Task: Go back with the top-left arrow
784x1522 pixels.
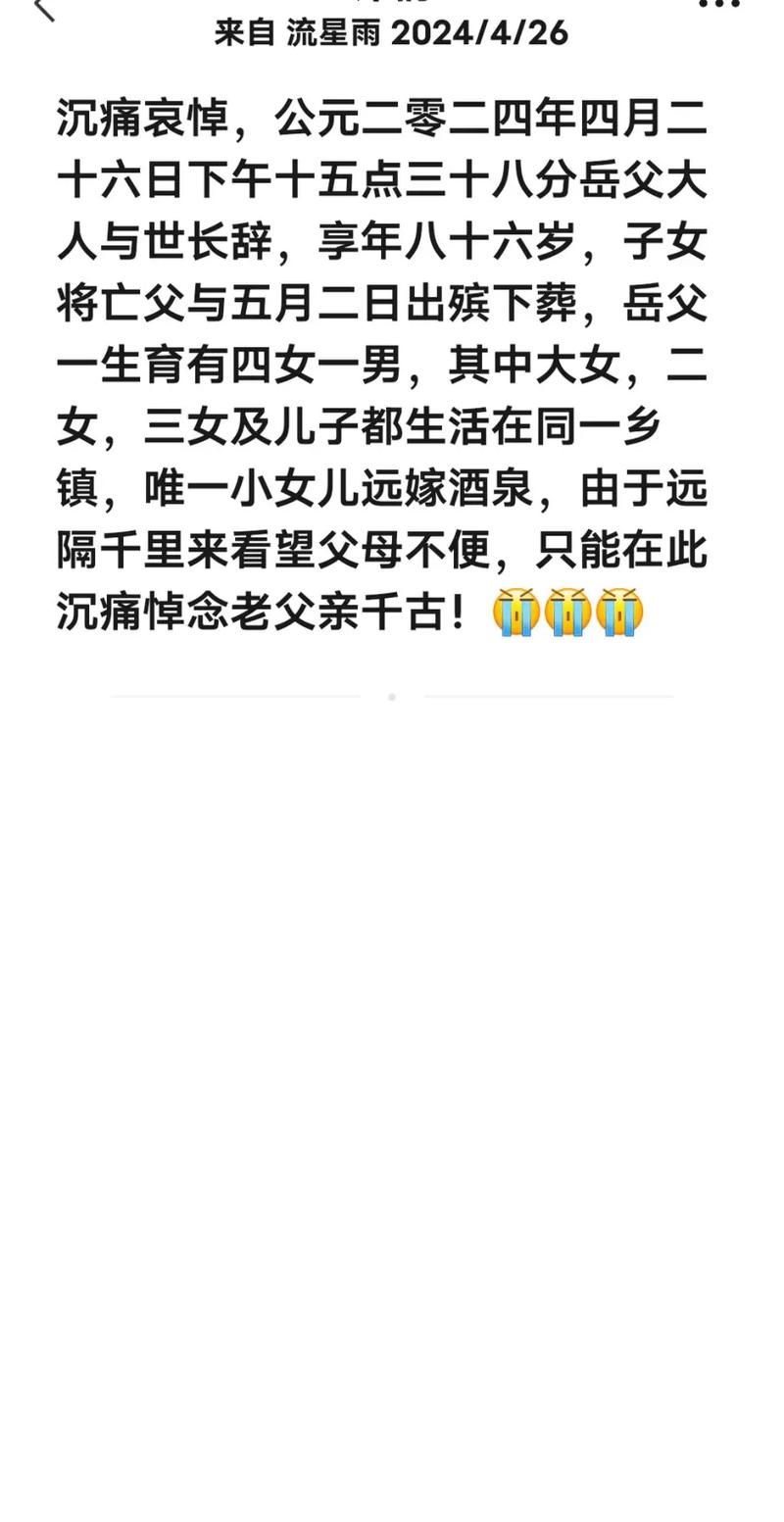Action: 43,8
